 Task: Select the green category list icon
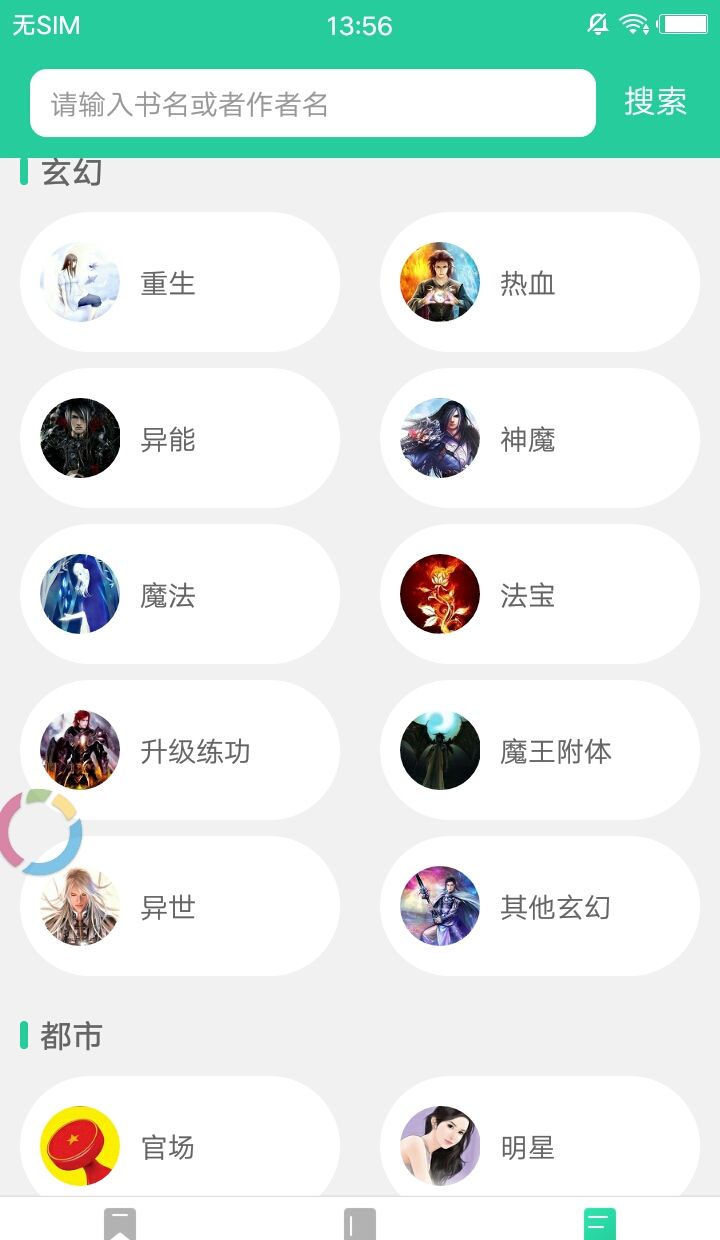pos(598,1222)
